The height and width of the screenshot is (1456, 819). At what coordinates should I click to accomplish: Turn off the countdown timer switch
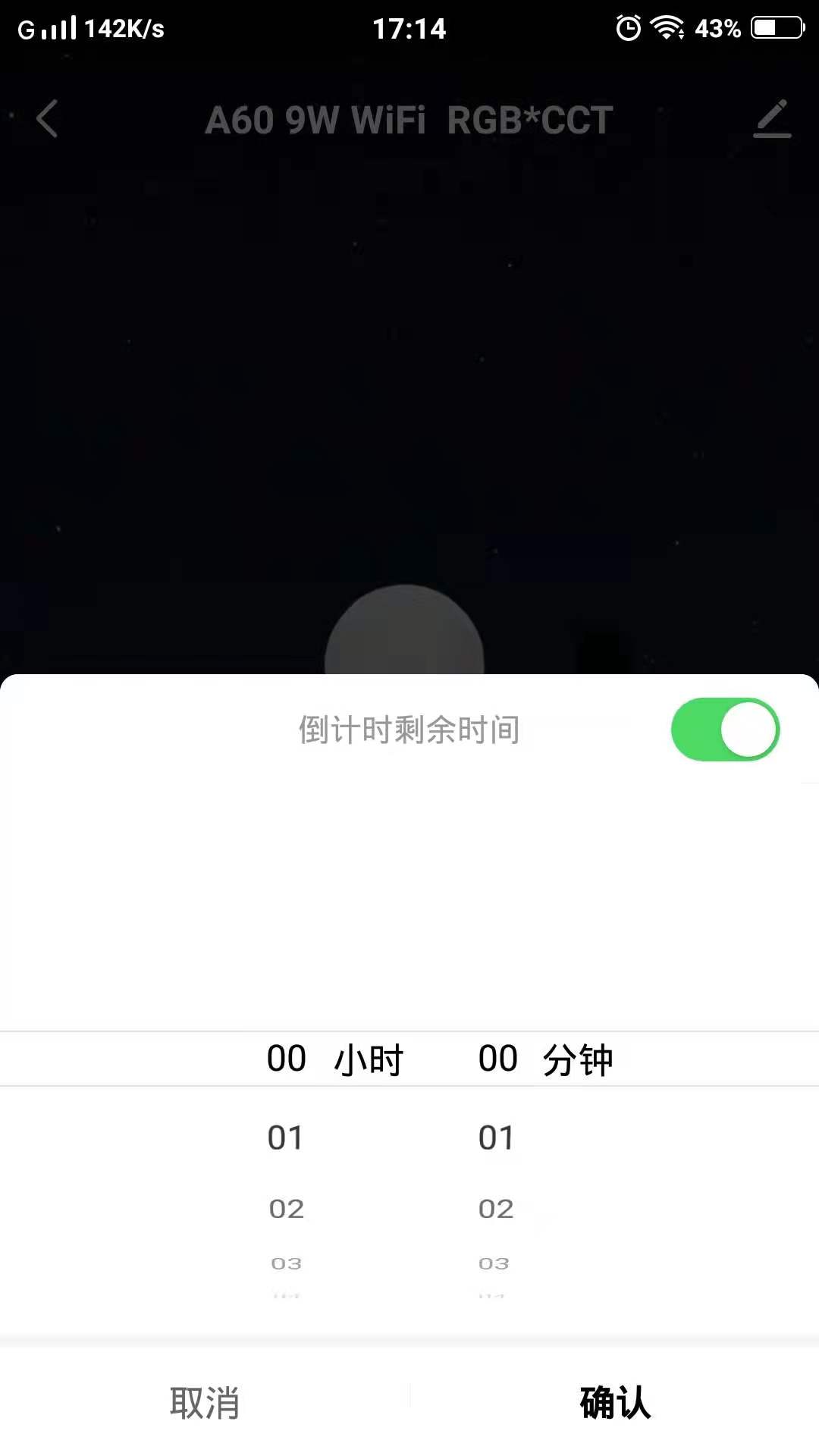pos(726,730)
